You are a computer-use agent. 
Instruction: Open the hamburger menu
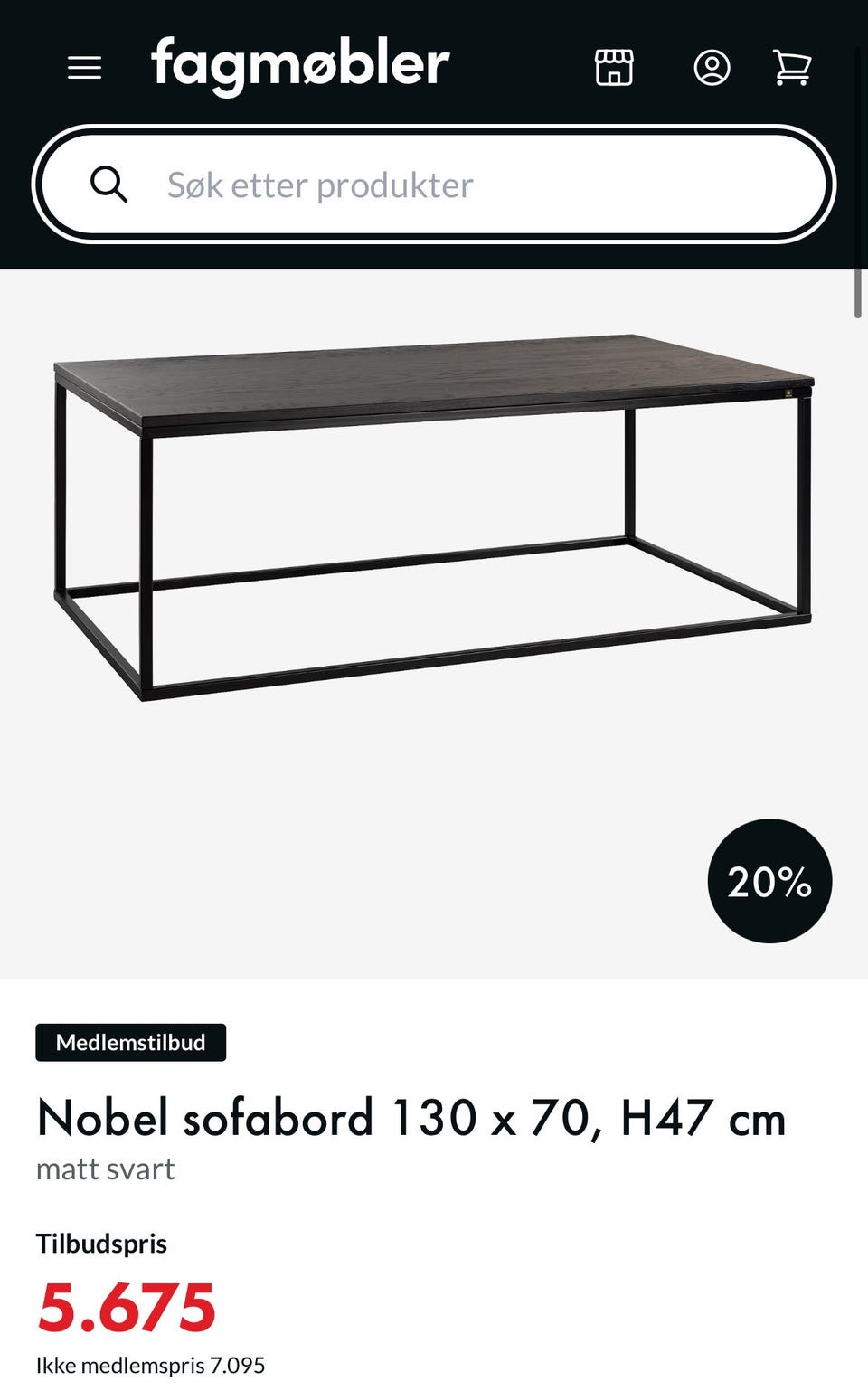pyautogui.click(x=84, y=68)
